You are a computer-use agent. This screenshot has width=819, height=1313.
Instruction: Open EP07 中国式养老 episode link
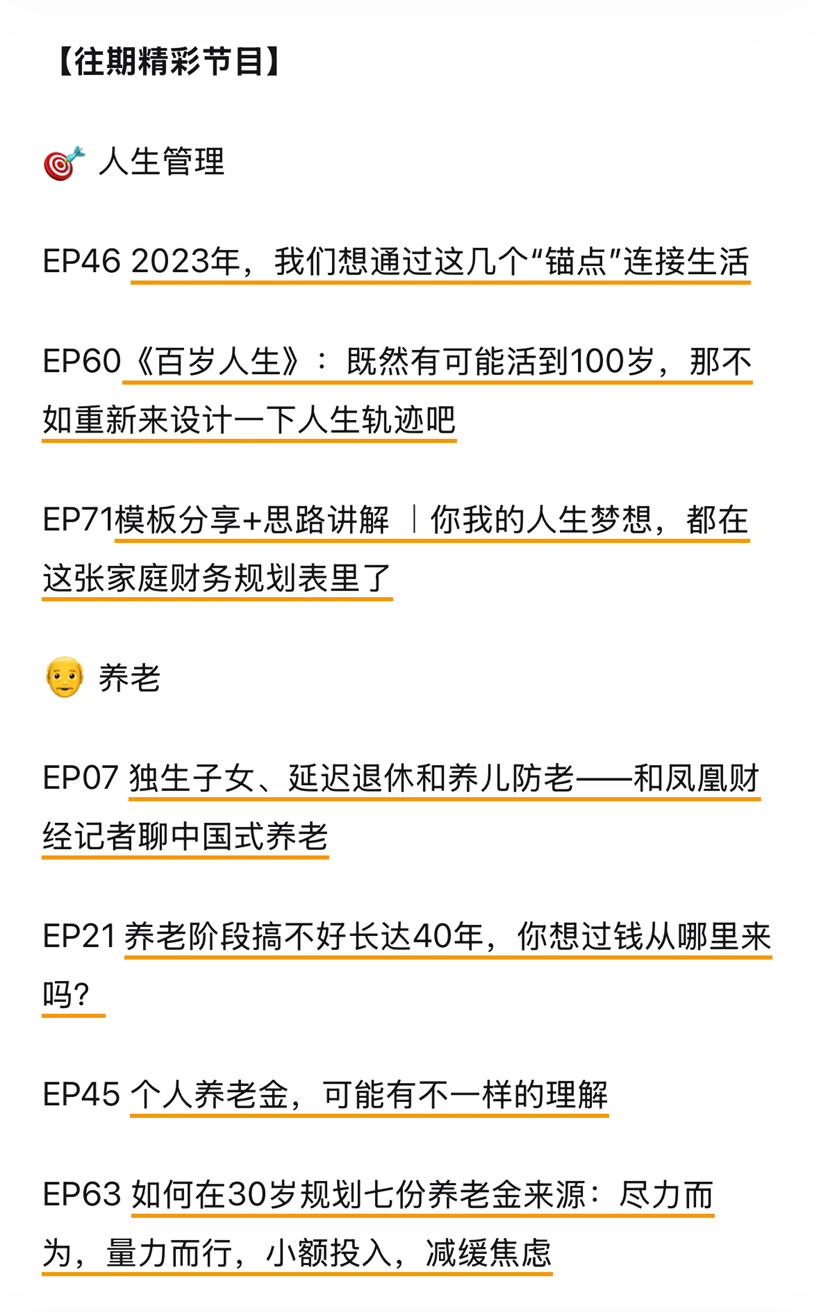click(x=444, y=779)
